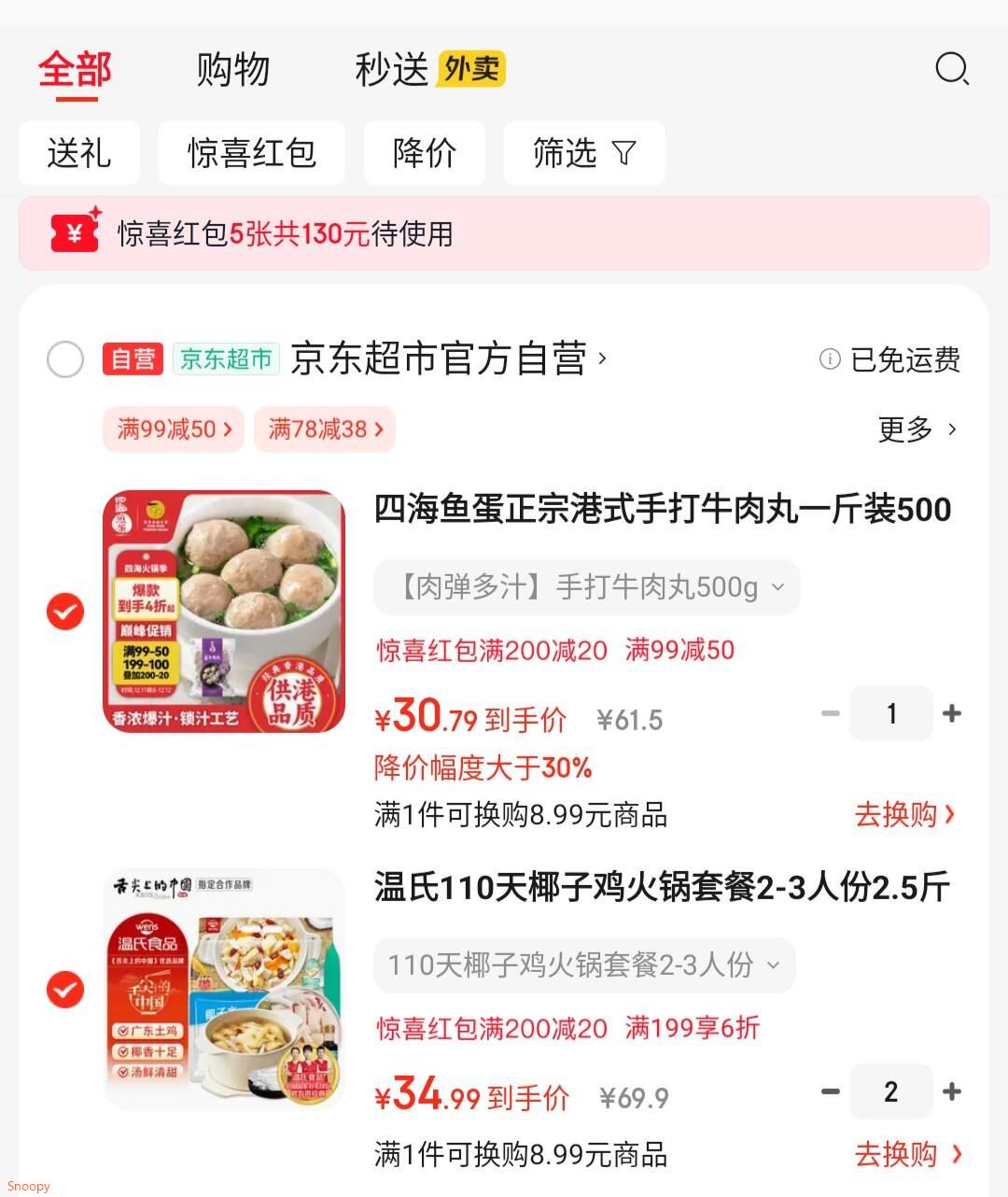This screenshot has height=1197, width=1008.
Task: Increase the beef ball quantity
Action: point(952,713)
